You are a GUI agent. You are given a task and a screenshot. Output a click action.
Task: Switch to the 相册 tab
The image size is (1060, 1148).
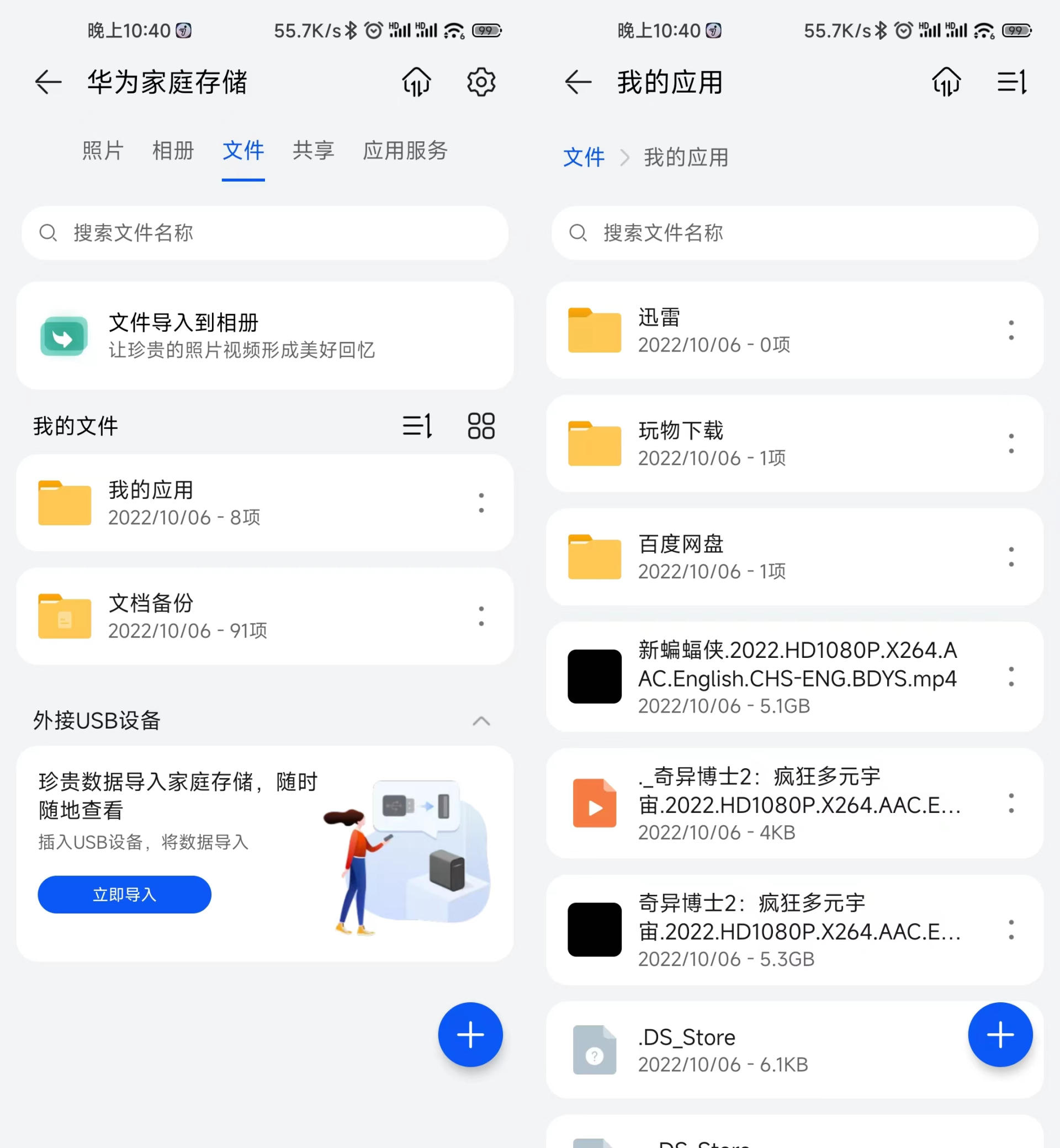pos(173,151)
